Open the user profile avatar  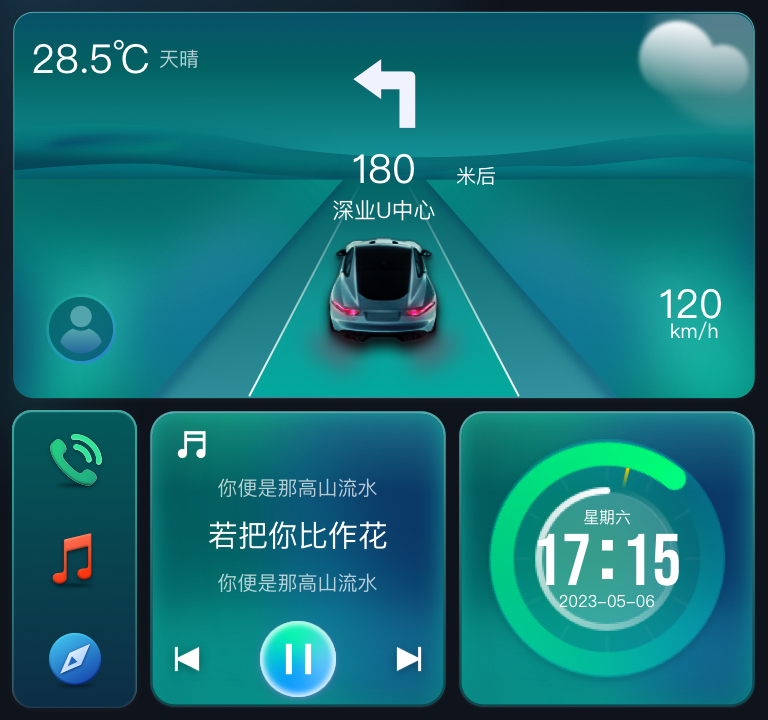(x=81, y=329)
